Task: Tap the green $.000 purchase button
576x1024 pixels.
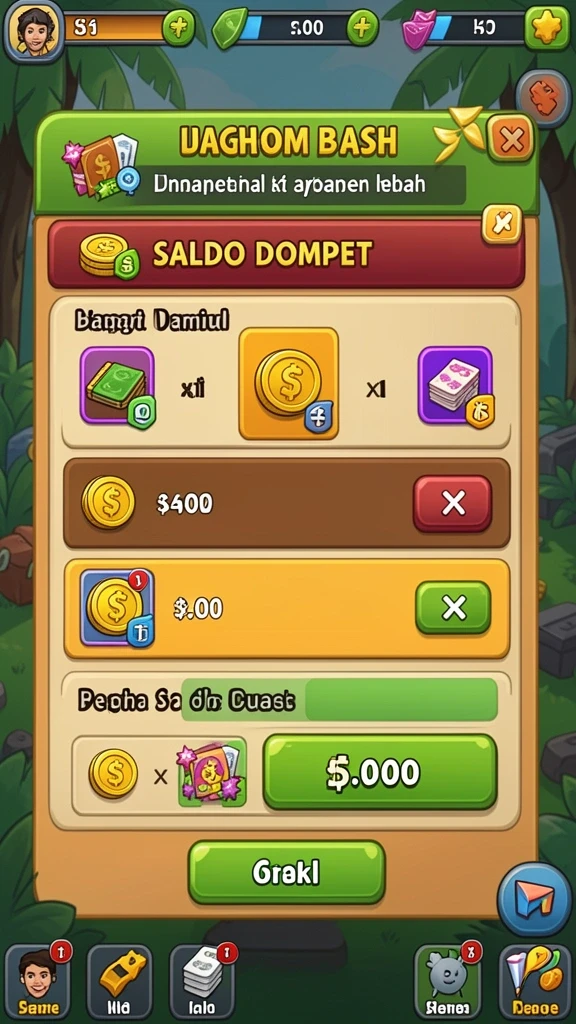Action: tap(380, 772)
